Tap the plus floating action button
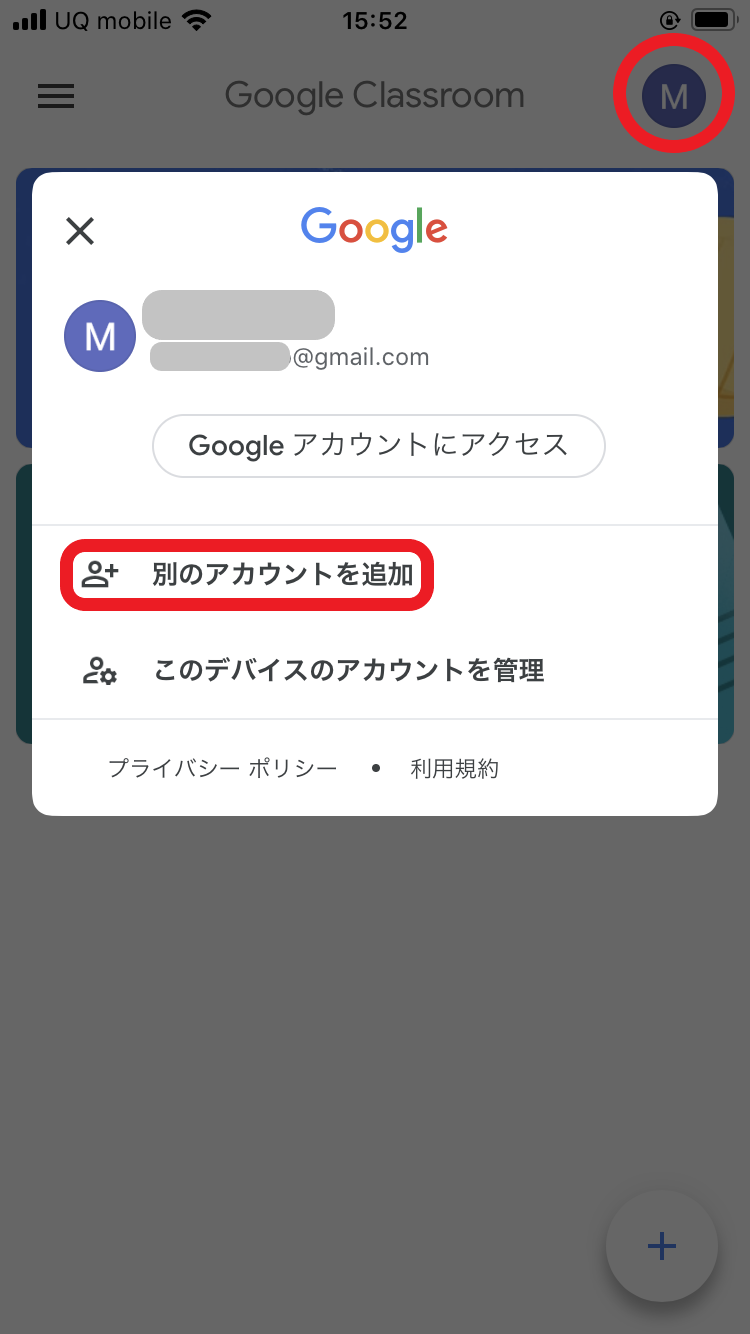Viewport: 750px width, 1334px height. pos(661,1246)
